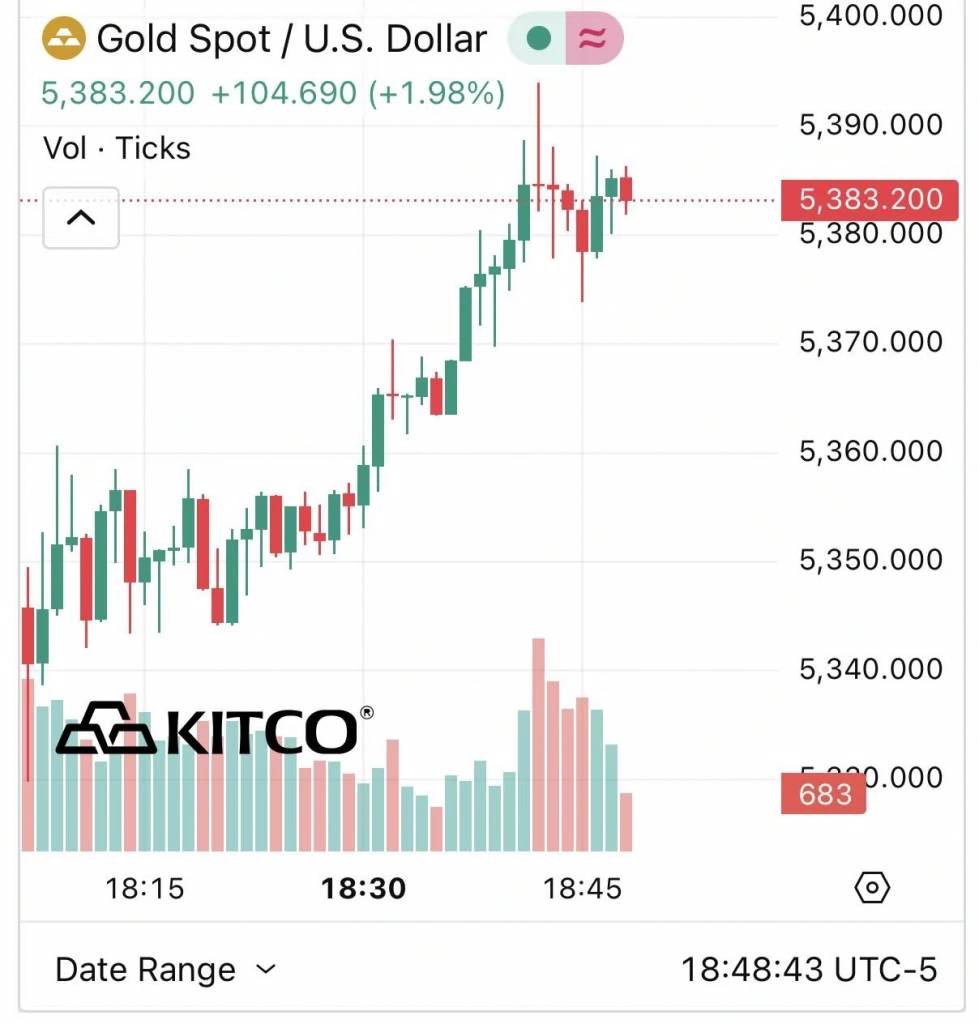Image resolution: width=979 pixels, height=1024 pixels.
Task: Open chart settings hexagon icon
Action: tap(872, 887)
